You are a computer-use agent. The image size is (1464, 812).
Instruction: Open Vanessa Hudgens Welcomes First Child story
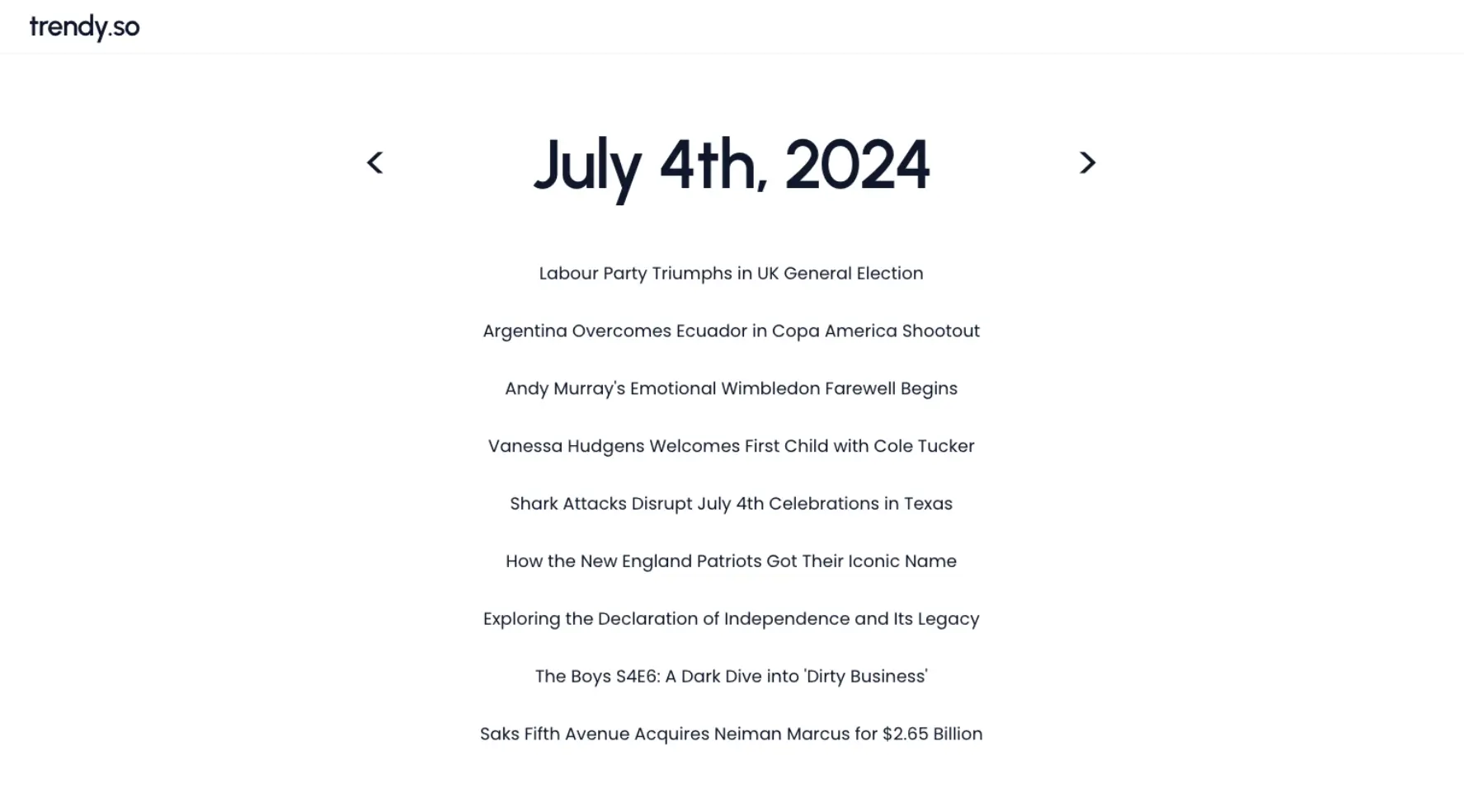[731, 446]
